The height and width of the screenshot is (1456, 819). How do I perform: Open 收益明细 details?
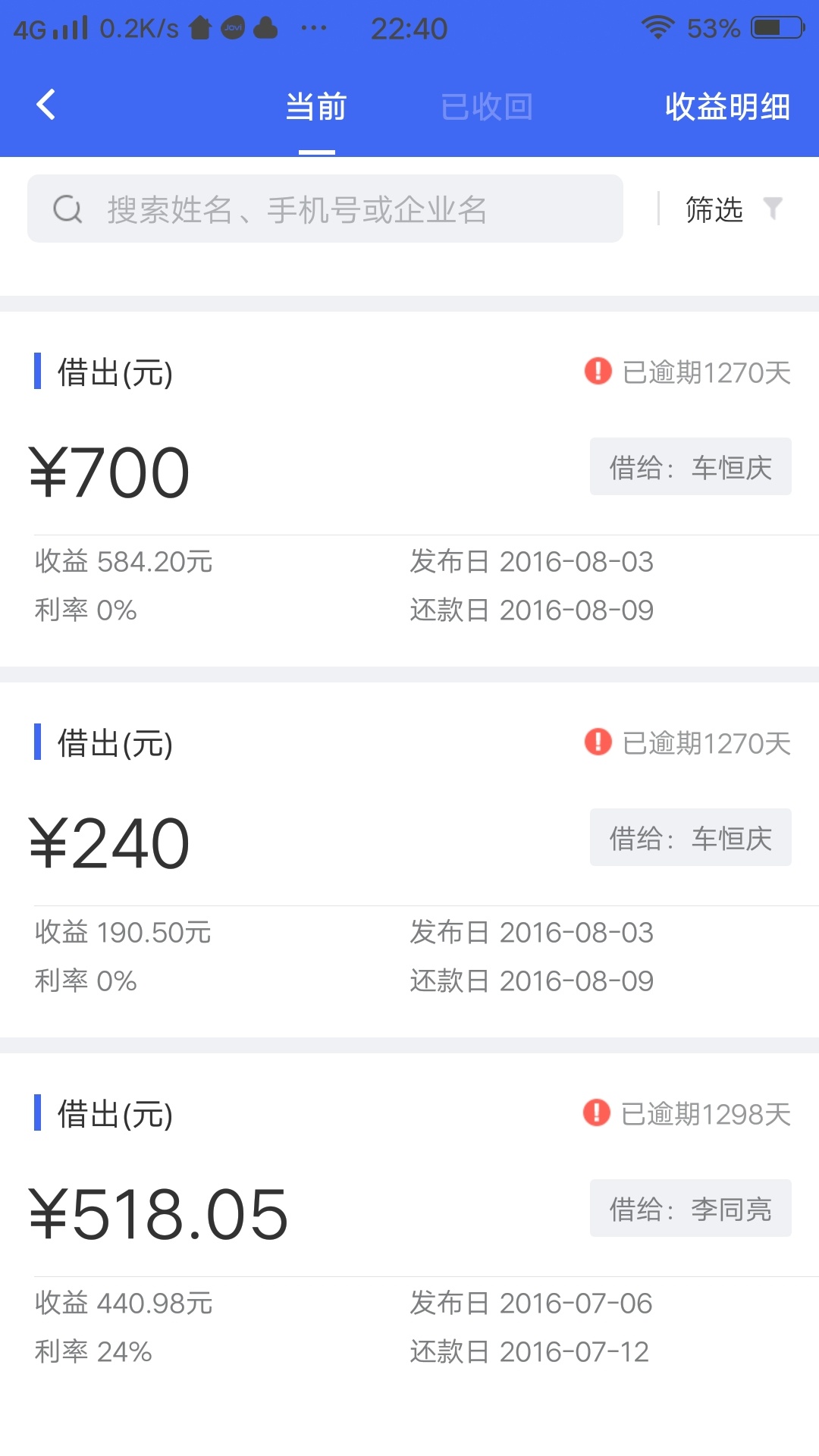tap(727, 107)
